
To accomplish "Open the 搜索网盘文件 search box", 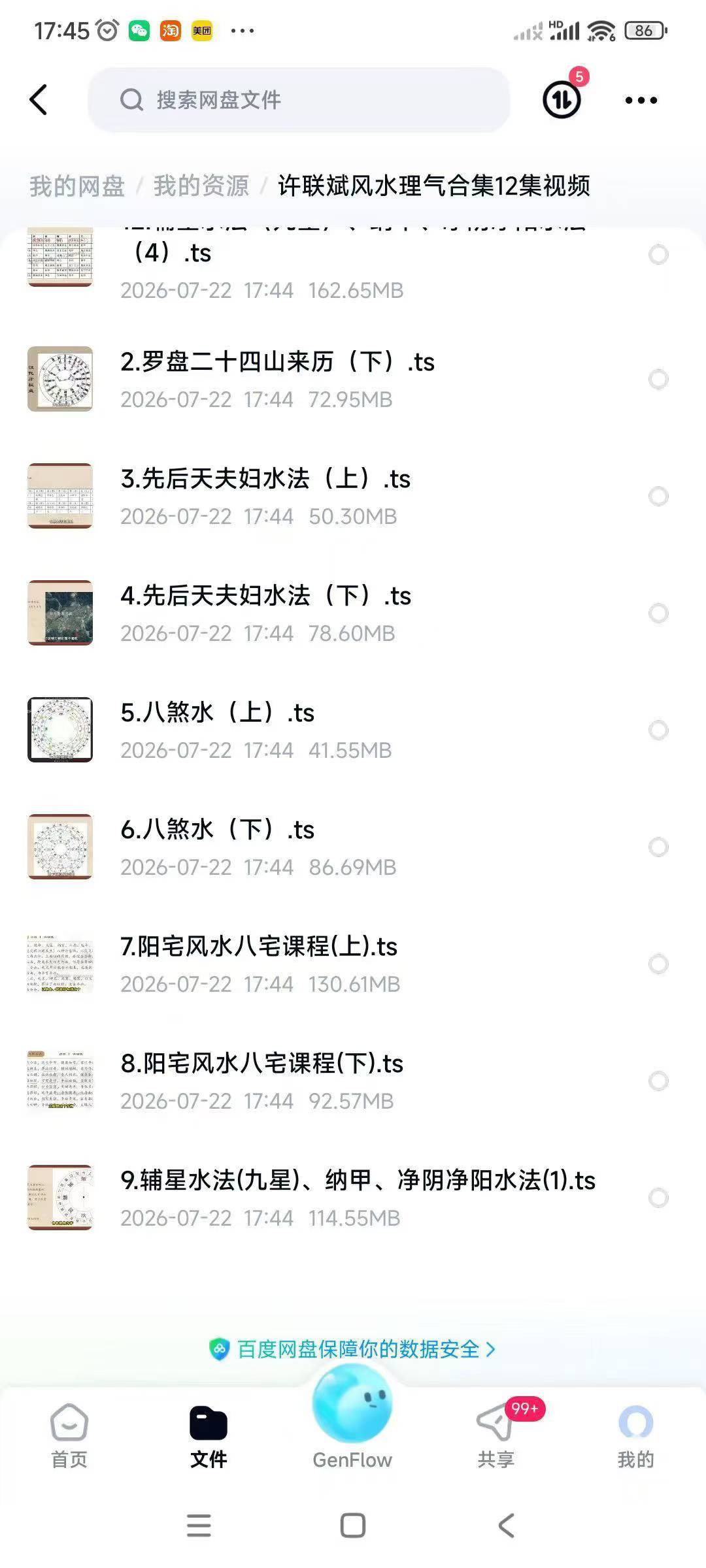I will [x=299, y=100].
